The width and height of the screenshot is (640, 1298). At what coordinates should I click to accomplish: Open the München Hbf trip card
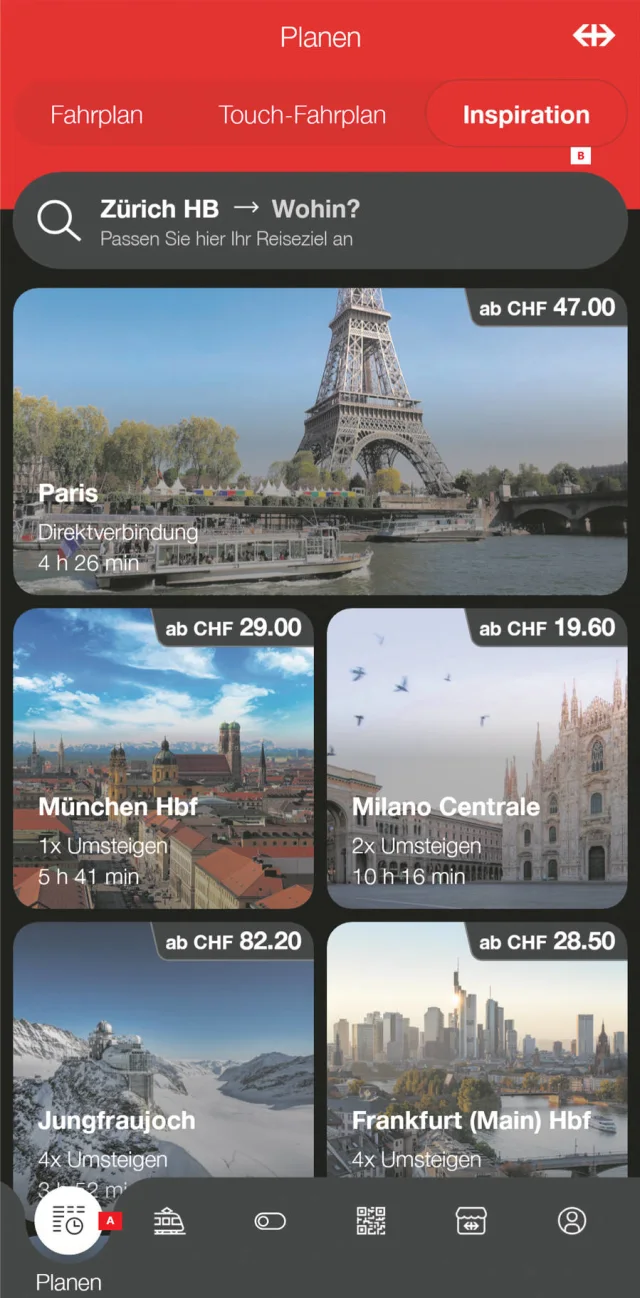[163, 758]
